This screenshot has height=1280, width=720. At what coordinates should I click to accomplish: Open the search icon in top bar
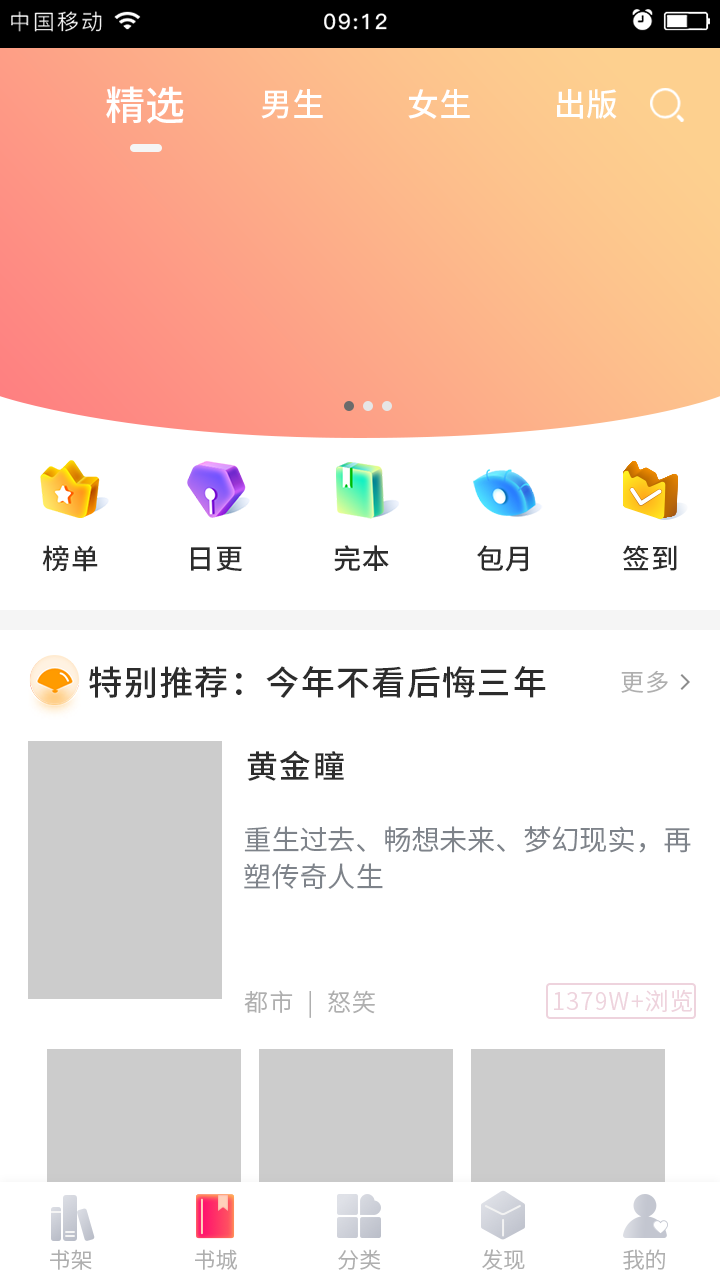coord(666,105)
